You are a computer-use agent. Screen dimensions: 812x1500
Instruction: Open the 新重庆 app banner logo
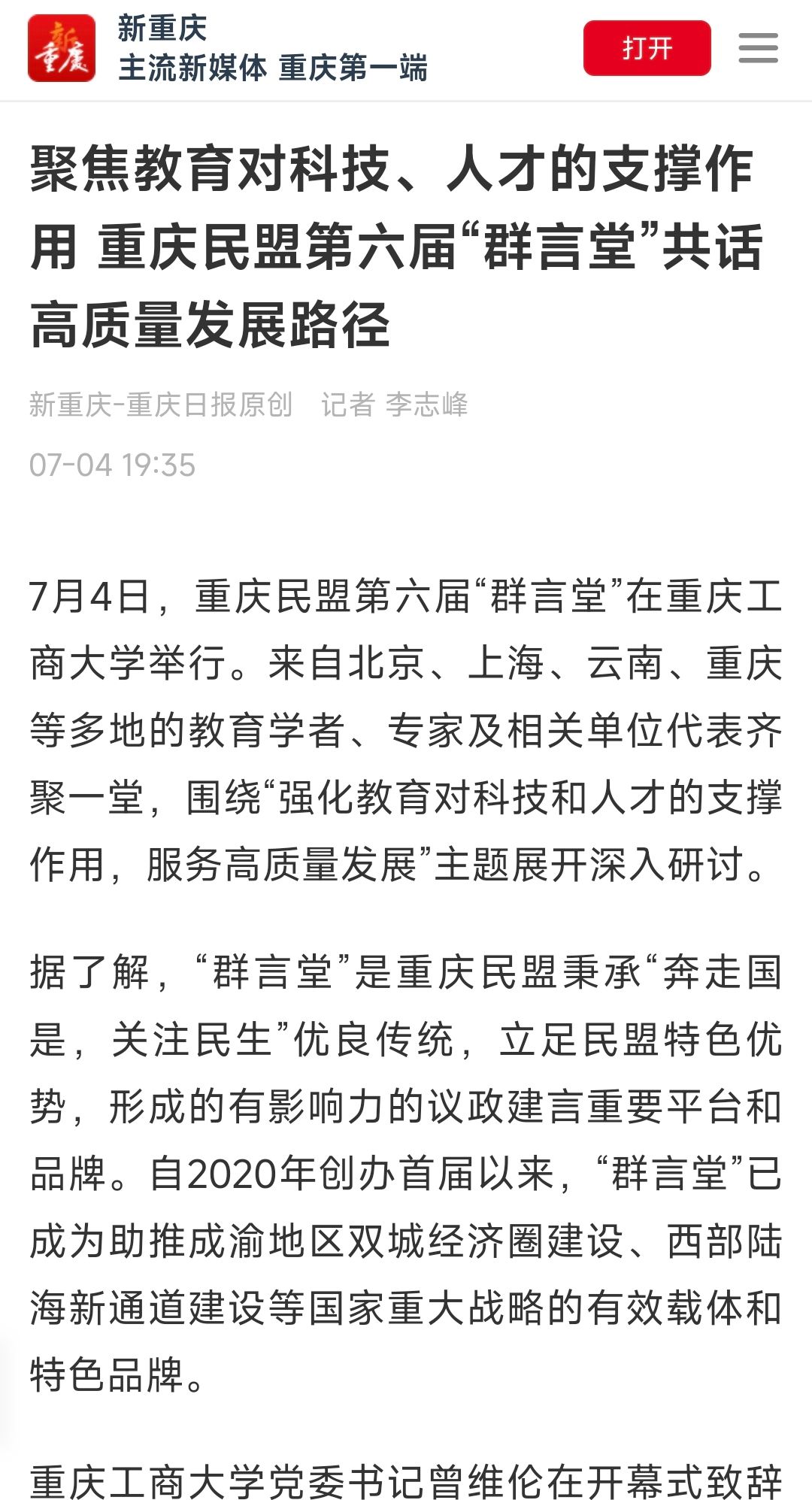[x=62, y=48]
